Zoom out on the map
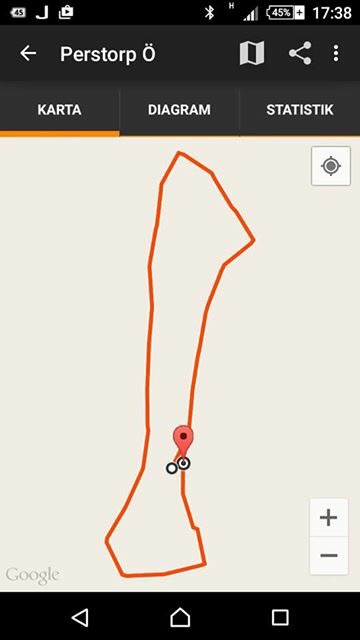 (x=329, y=556)
